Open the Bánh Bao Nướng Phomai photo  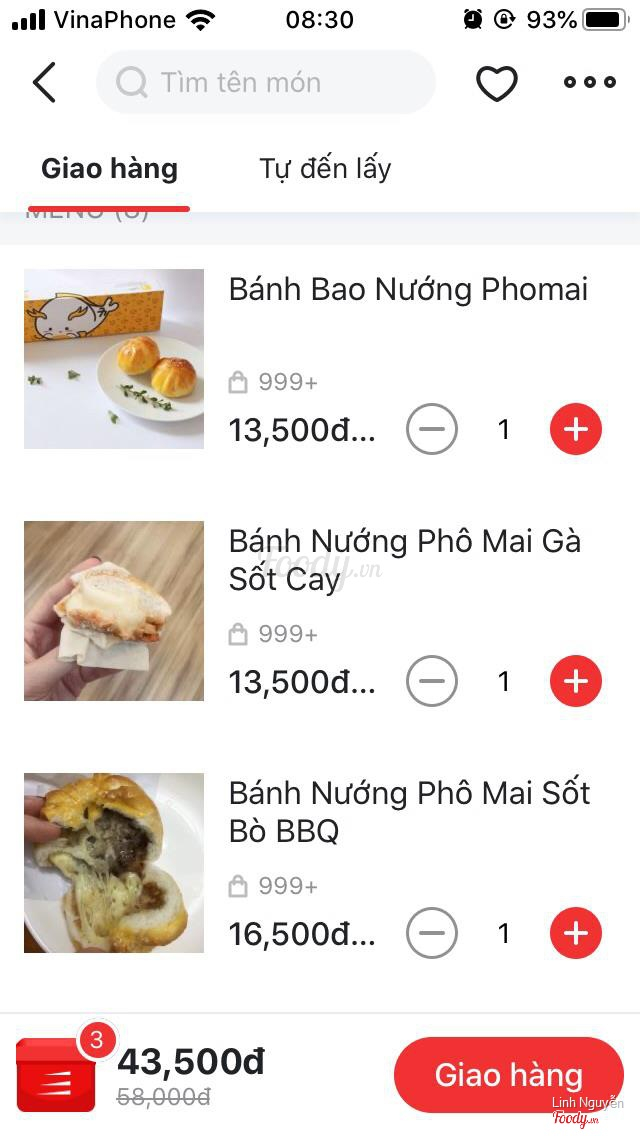point(114,358)
